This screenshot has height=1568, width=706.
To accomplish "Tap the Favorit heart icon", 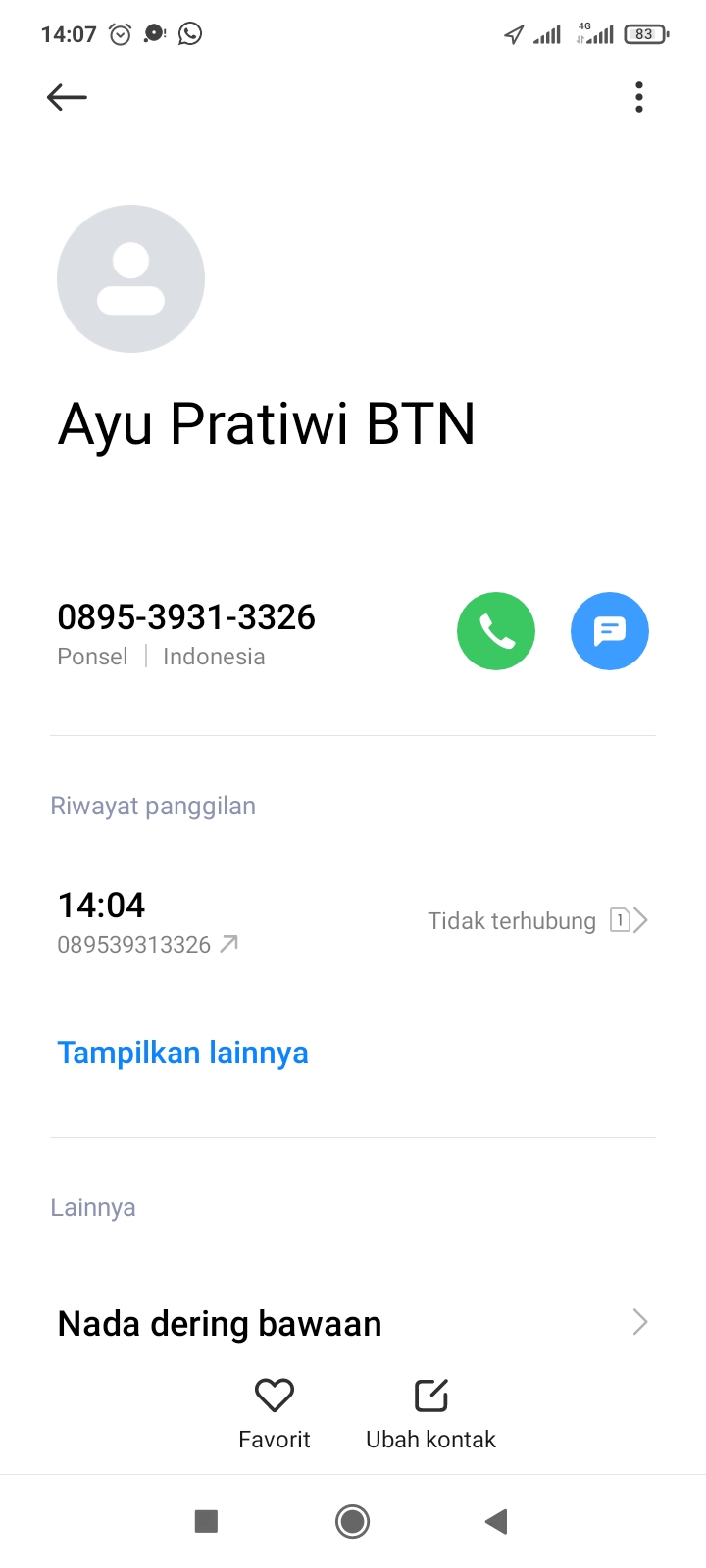I will click(x=274, y=1395).
